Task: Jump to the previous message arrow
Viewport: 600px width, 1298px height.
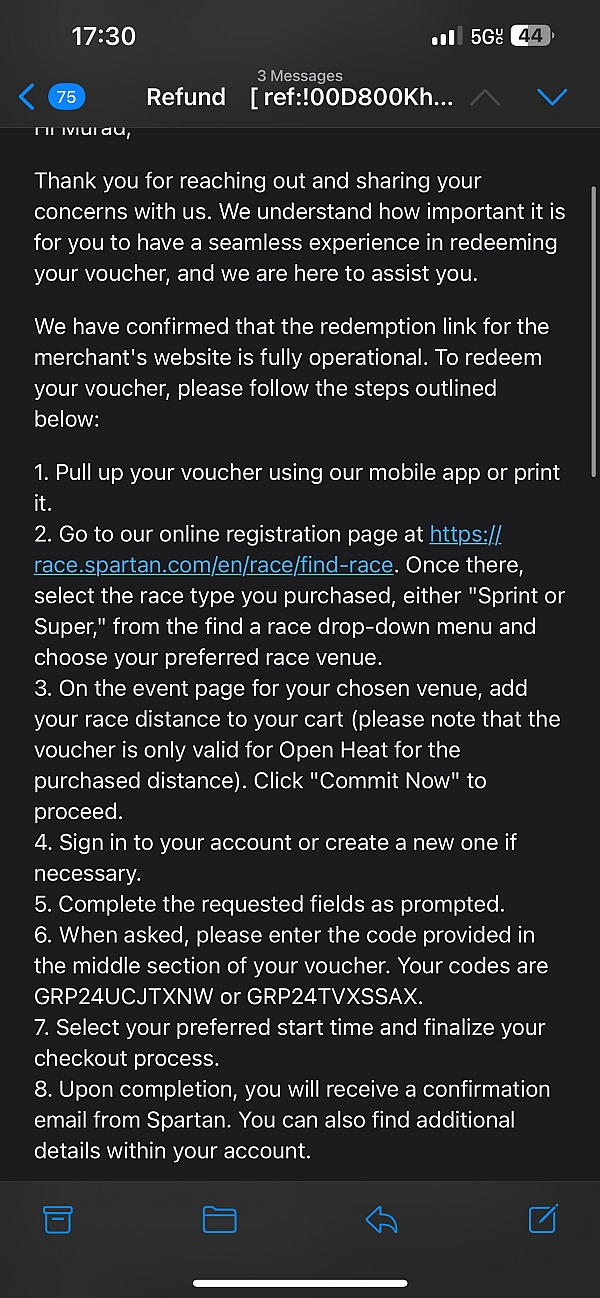Action: click(484, 97)
